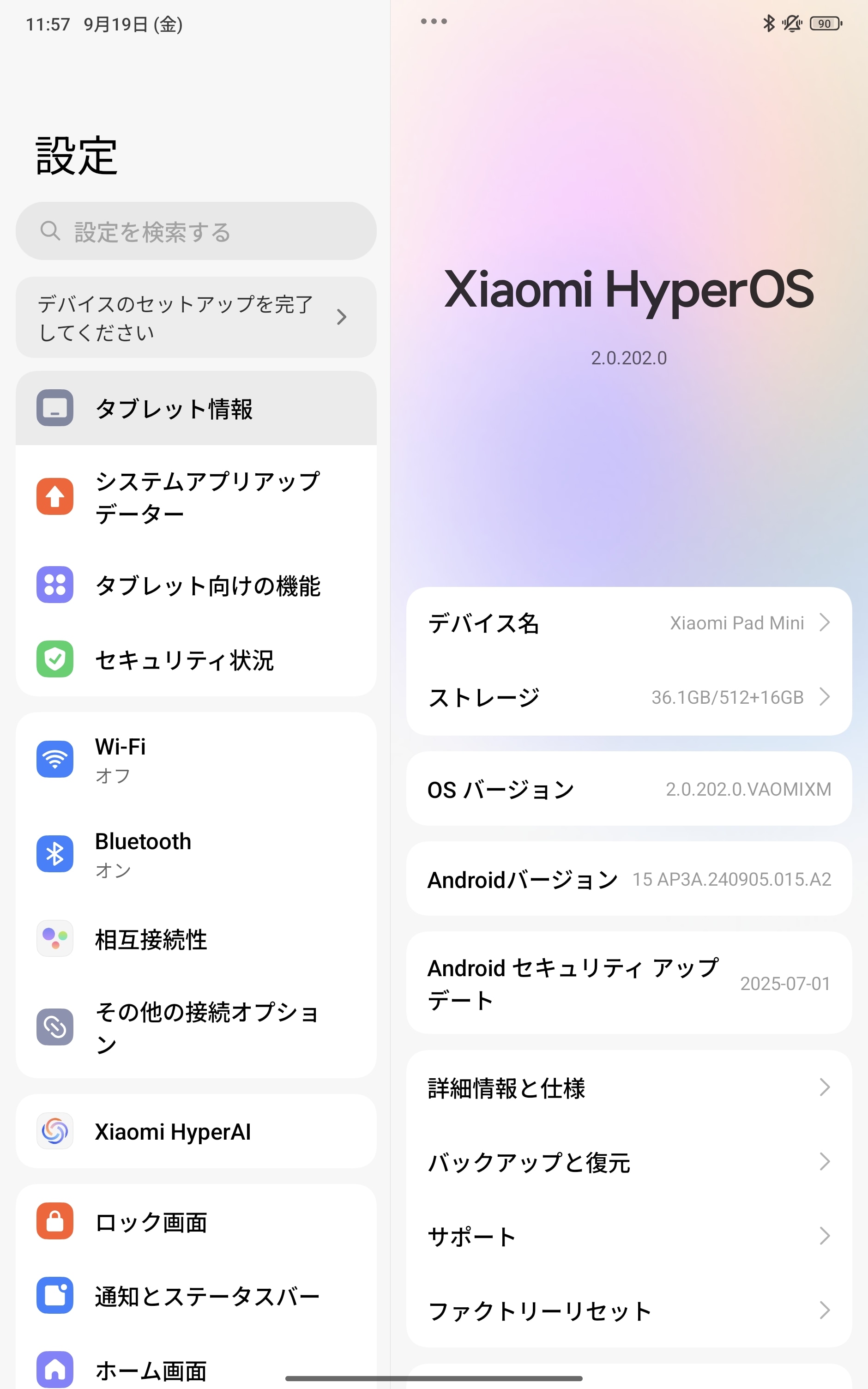Viewport: 868px width, 1389px height.
Task: Open Xiaomi HyperAI settings
Action: click(195, 1131)
